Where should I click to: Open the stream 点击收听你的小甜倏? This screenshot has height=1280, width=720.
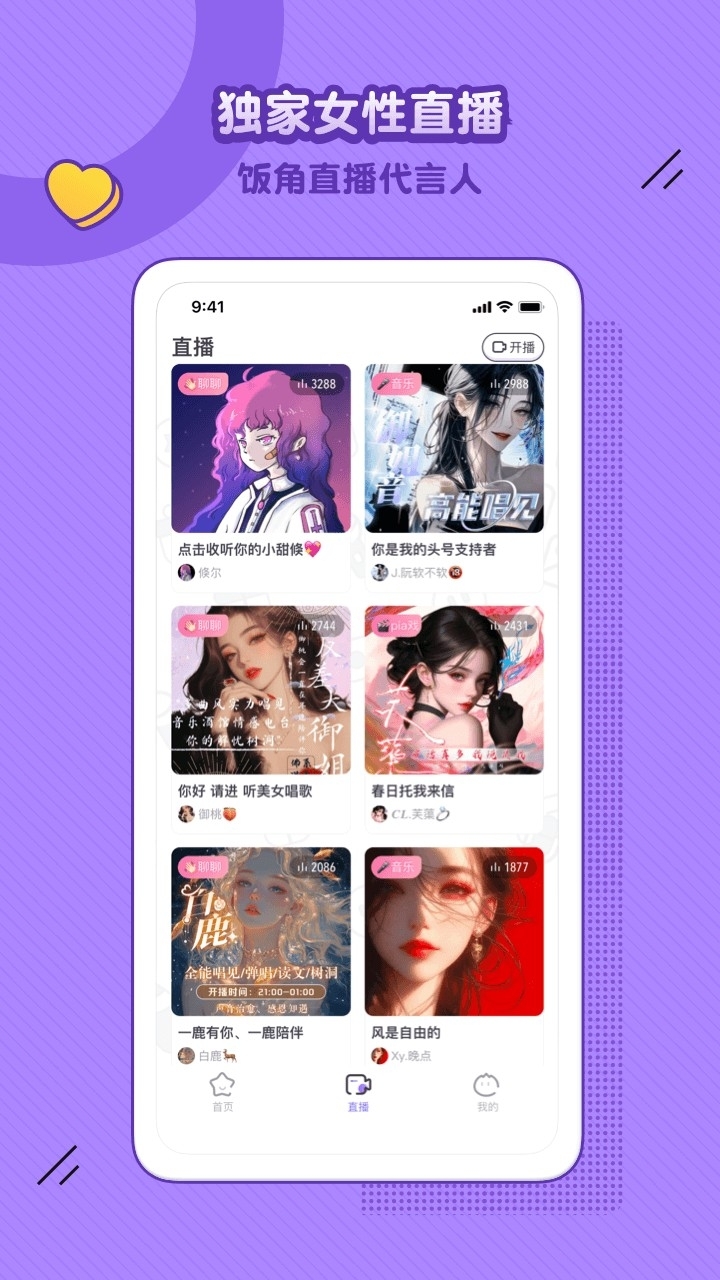point(260,450)
